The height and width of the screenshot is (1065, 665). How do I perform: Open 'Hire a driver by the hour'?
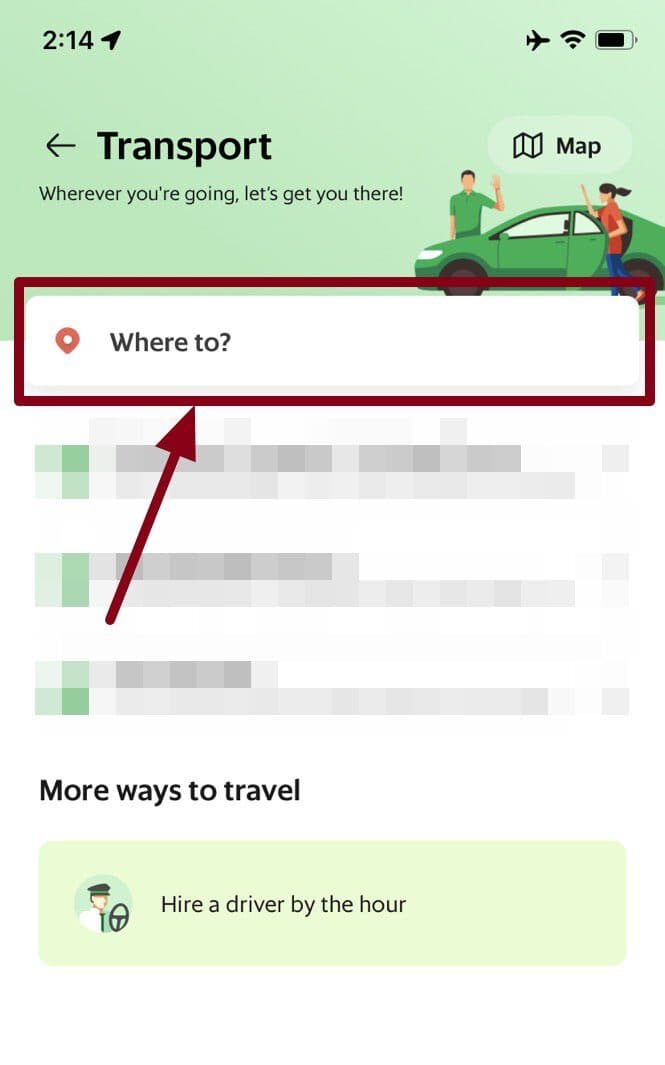tap(332, 904)
